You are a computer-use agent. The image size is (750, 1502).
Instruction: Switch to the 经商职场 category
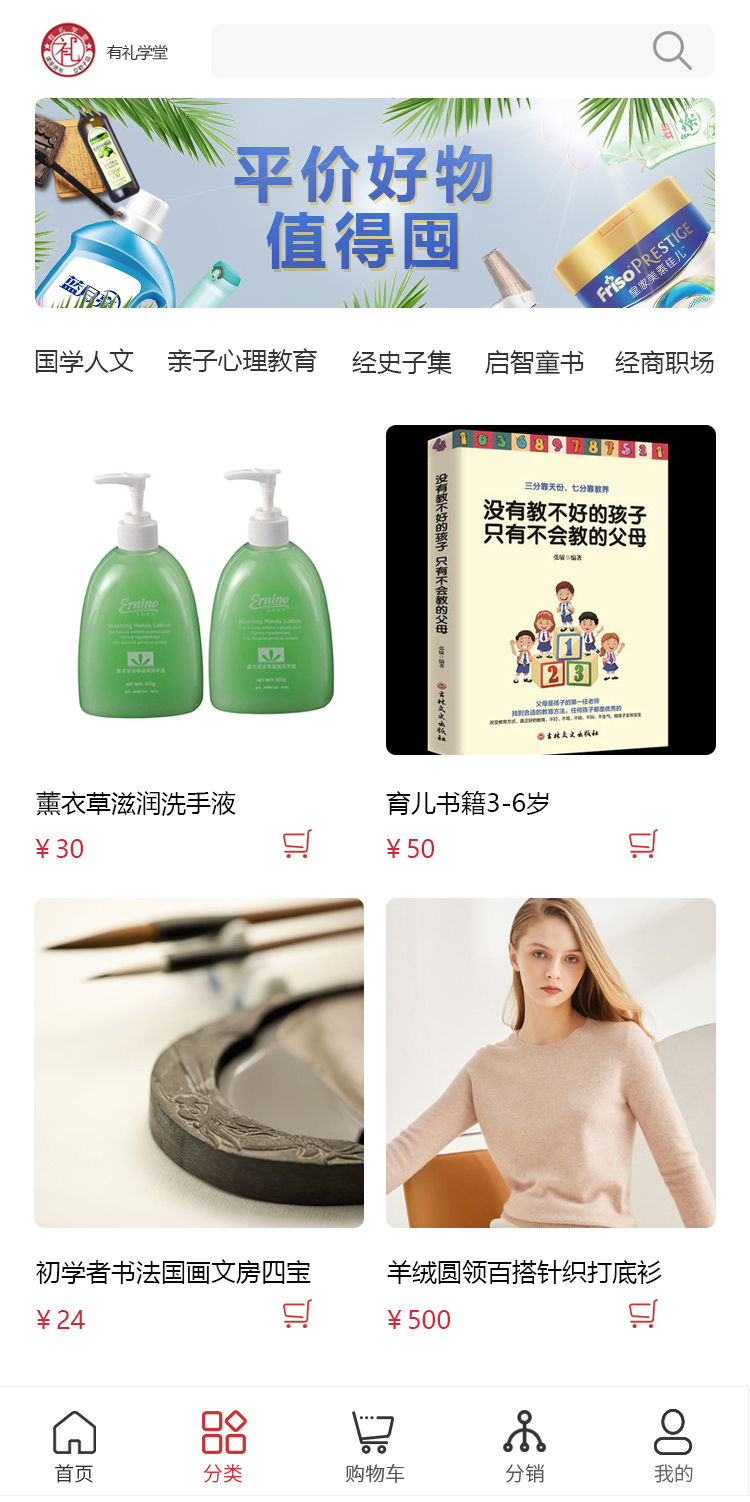point(664,362)
